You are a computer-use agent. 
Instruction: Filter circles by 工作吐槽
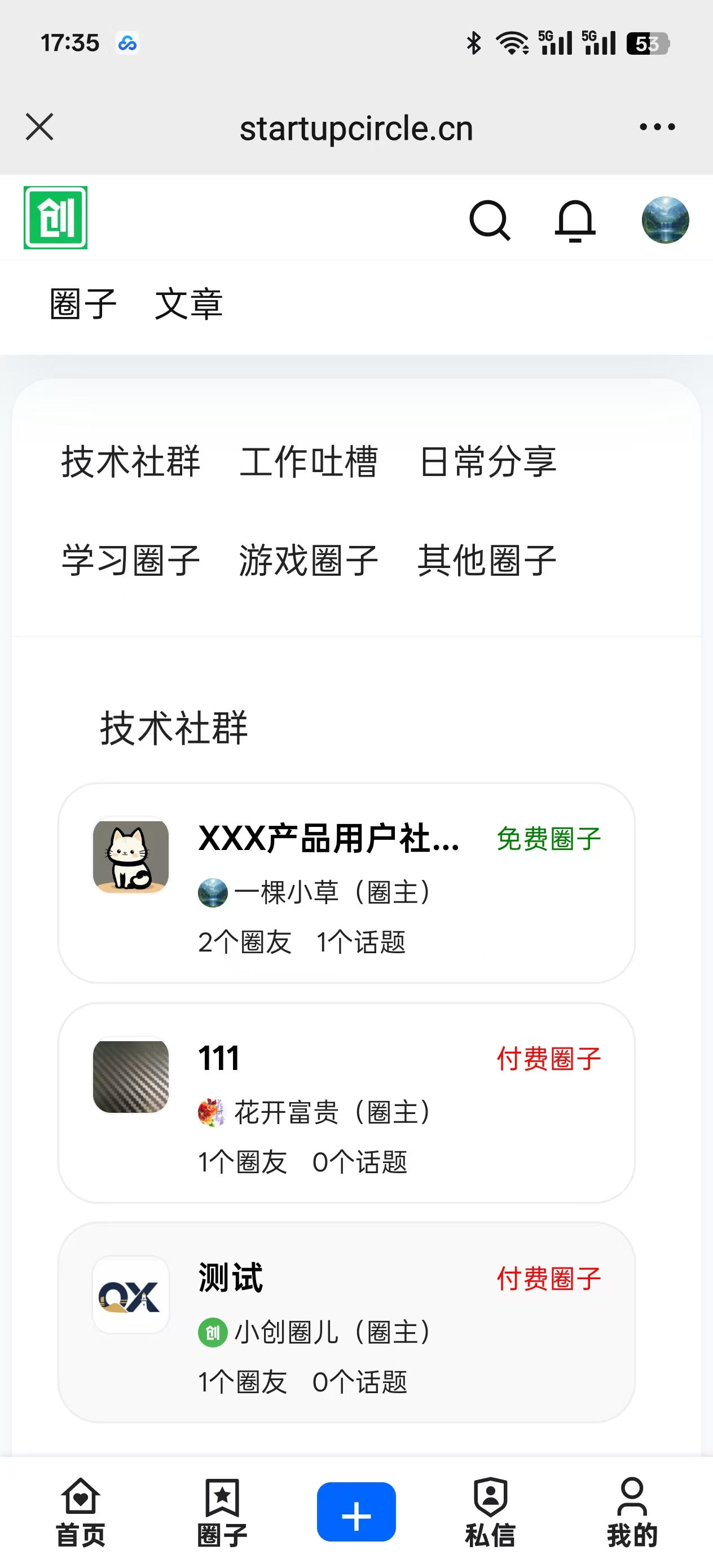(x=310, y=463)
